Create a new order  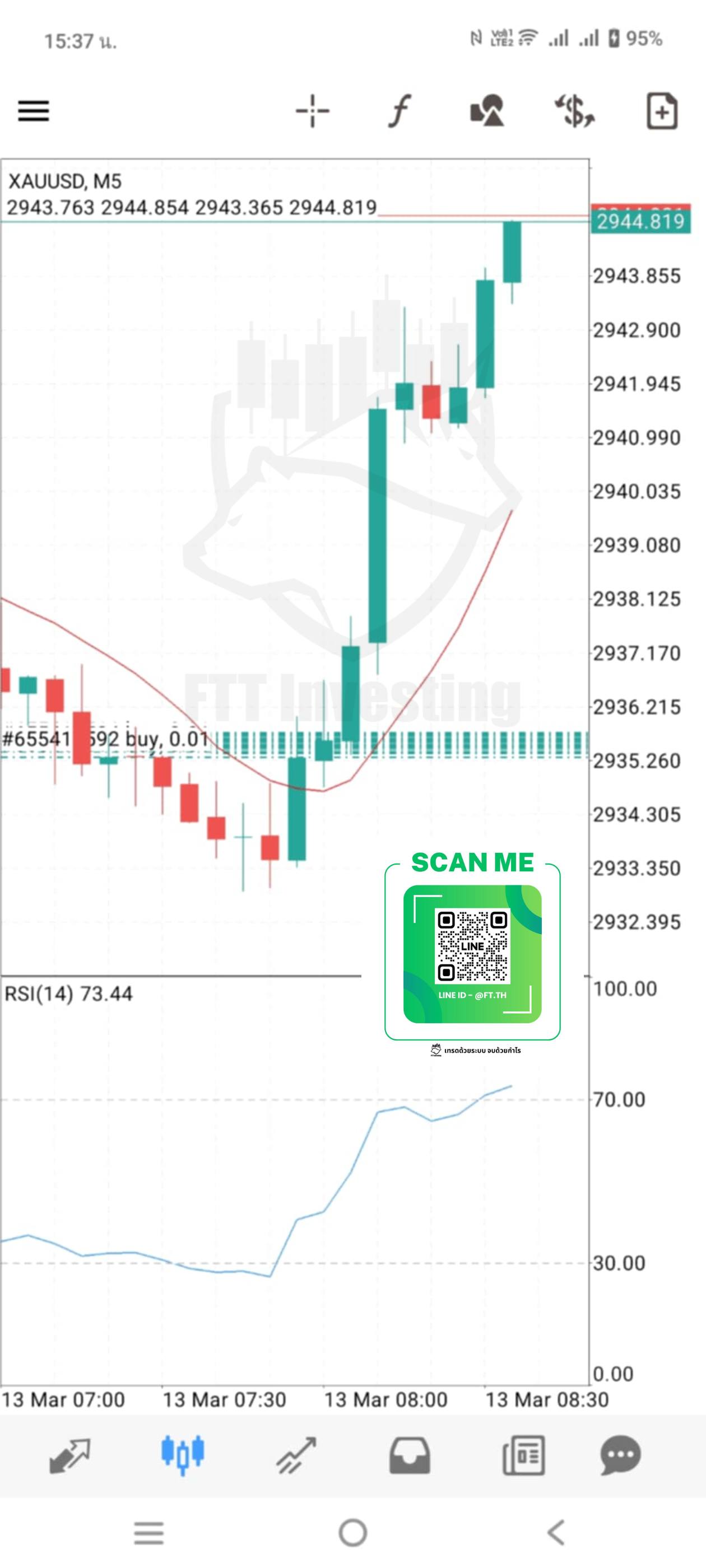662,111
